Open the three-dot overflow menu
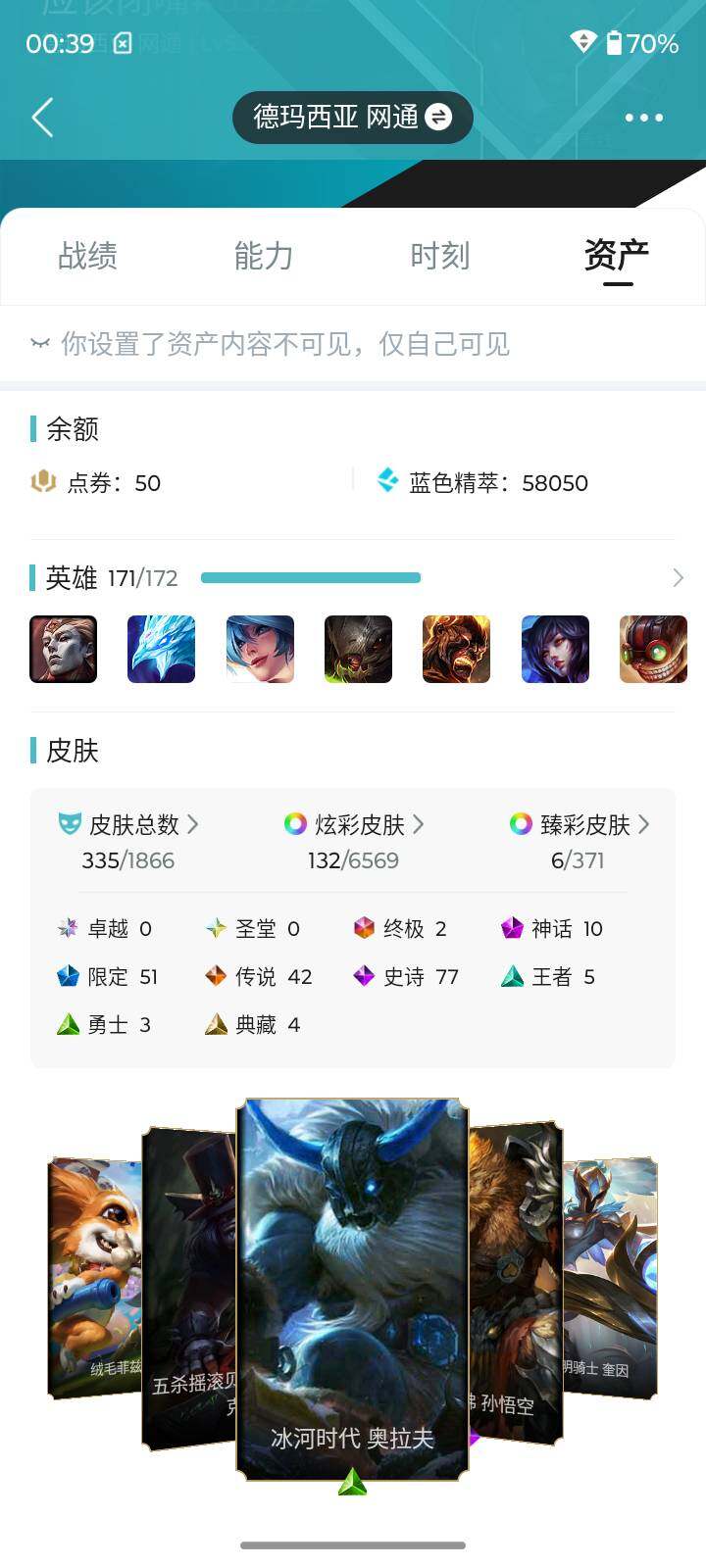 tap(643, 118)
